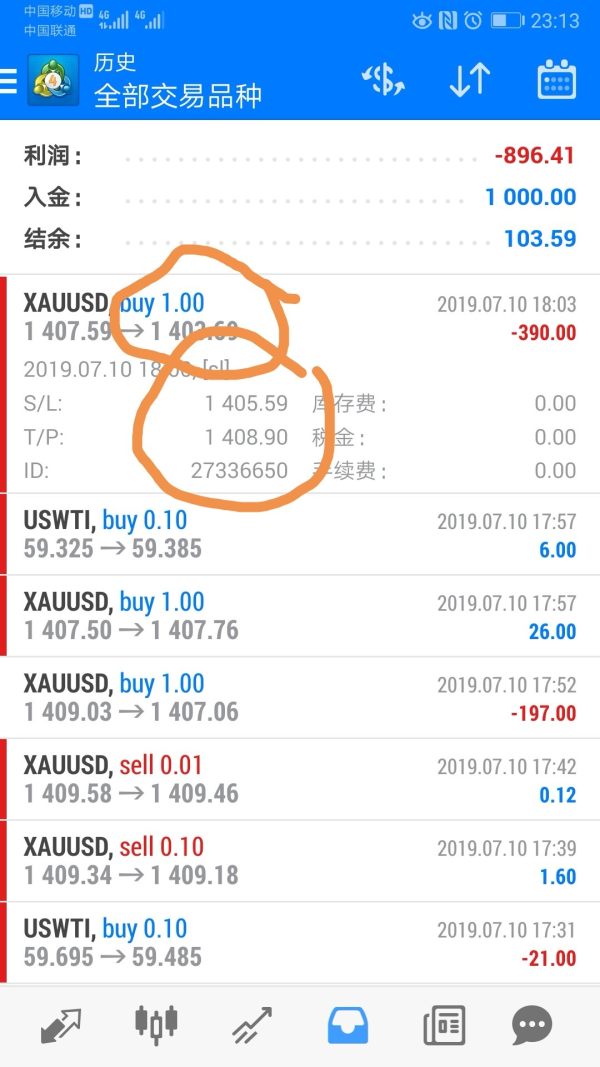Filter history by trading symbol

[x=383, y=80]
